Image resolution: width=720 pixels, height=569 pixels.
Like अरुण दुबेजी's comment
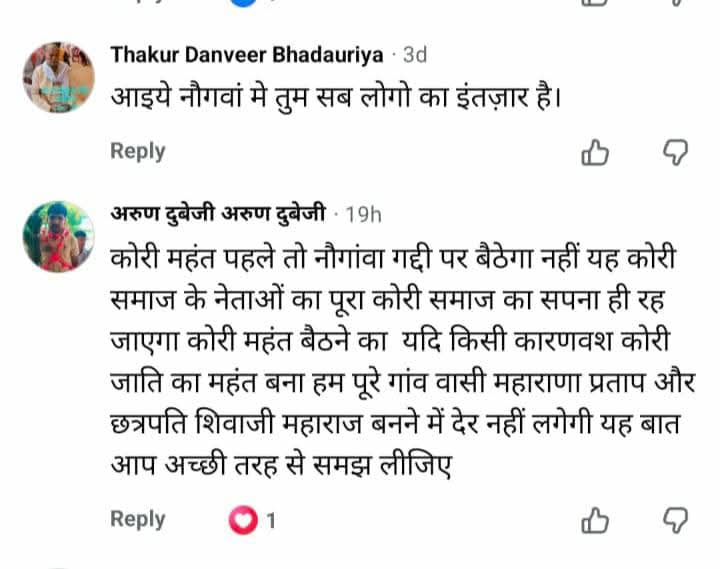coord(595,520)
